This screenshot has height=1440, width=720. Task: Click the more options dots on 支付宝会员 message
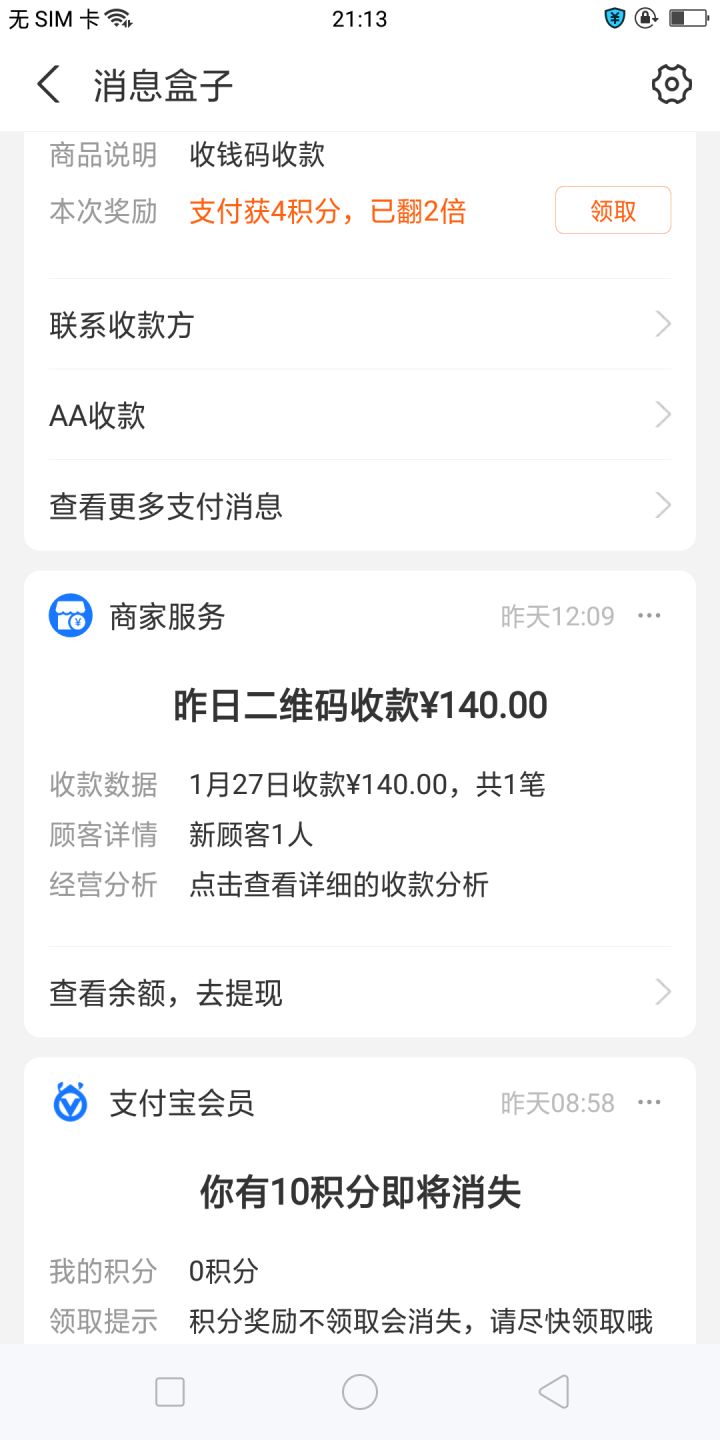tap(650, 1102)
